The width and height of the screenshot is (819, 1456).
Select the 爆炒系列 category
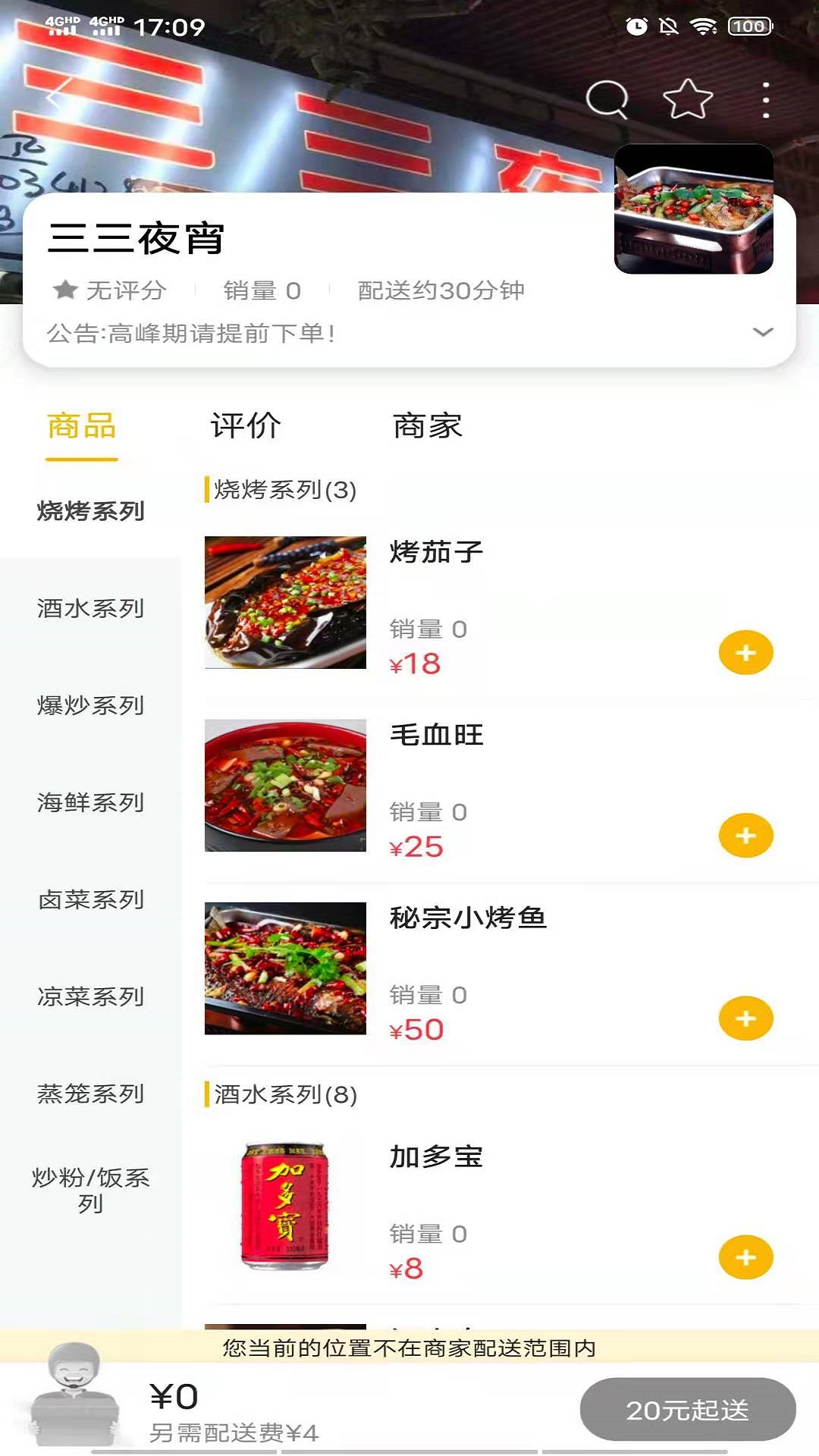coord(90,705)
